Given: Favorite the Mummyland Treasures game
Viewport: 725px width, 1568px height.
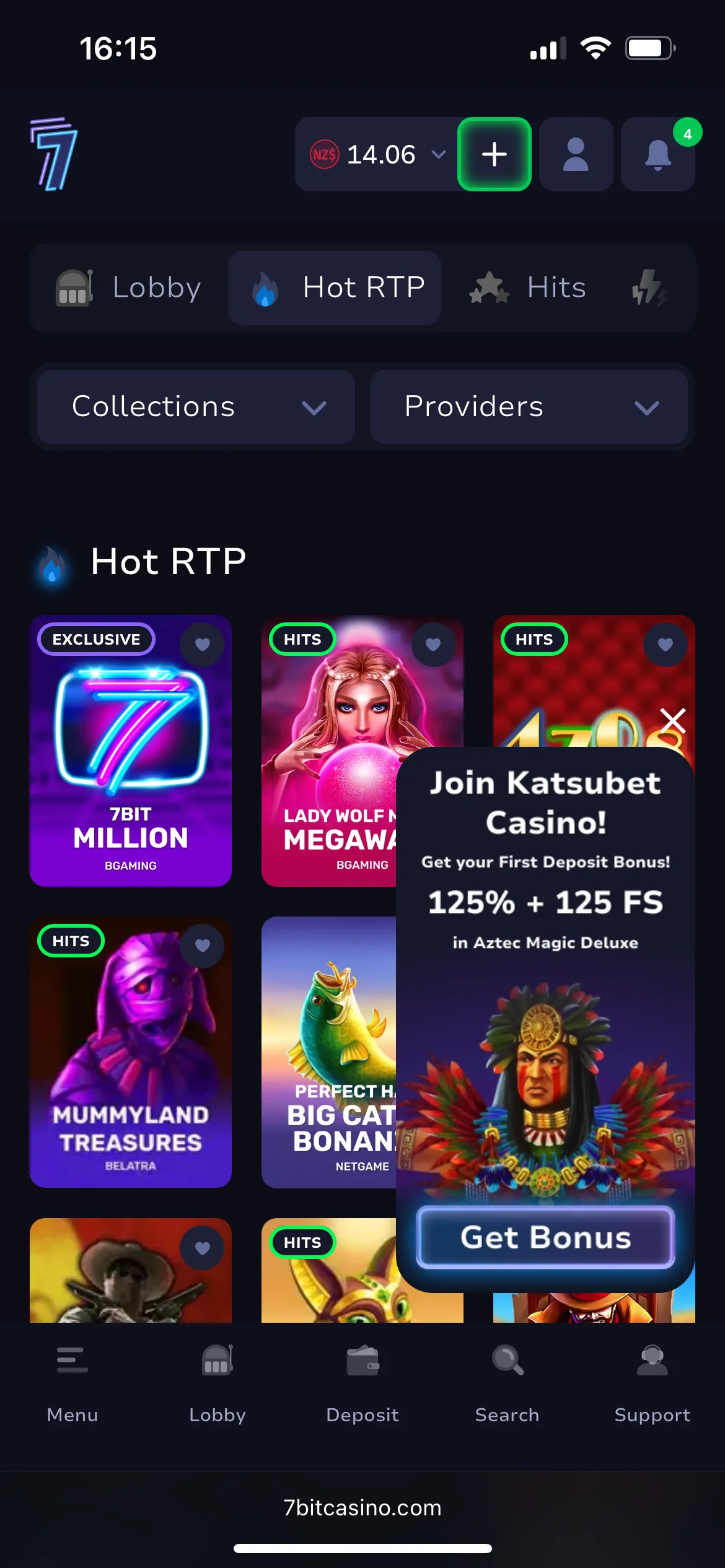Looking at the screenshot, I should (x=203, y=945).
